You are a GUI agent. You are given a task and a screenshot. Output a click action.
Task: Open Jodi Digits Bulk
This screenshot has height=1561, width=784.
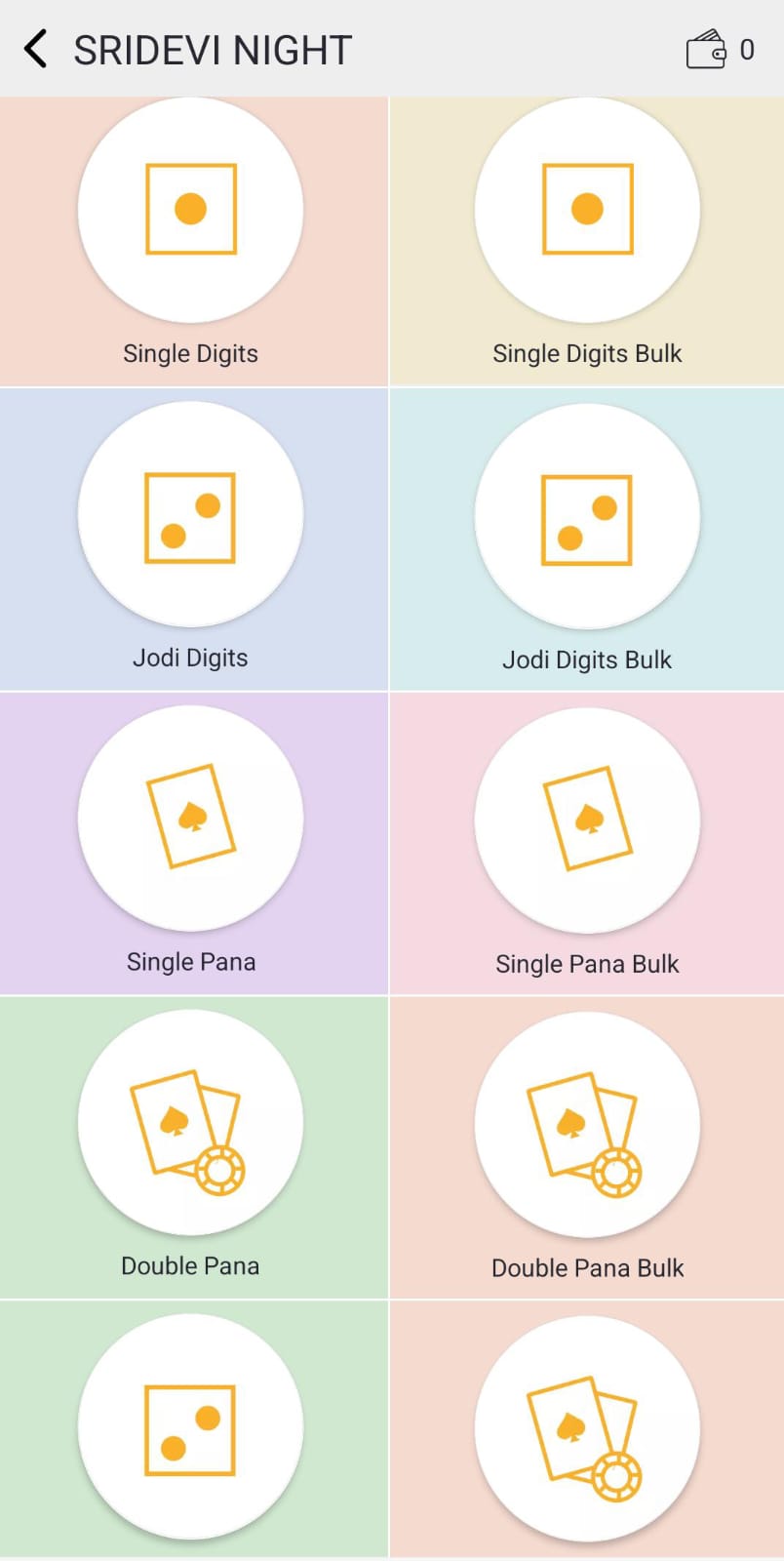click(587, 517)
